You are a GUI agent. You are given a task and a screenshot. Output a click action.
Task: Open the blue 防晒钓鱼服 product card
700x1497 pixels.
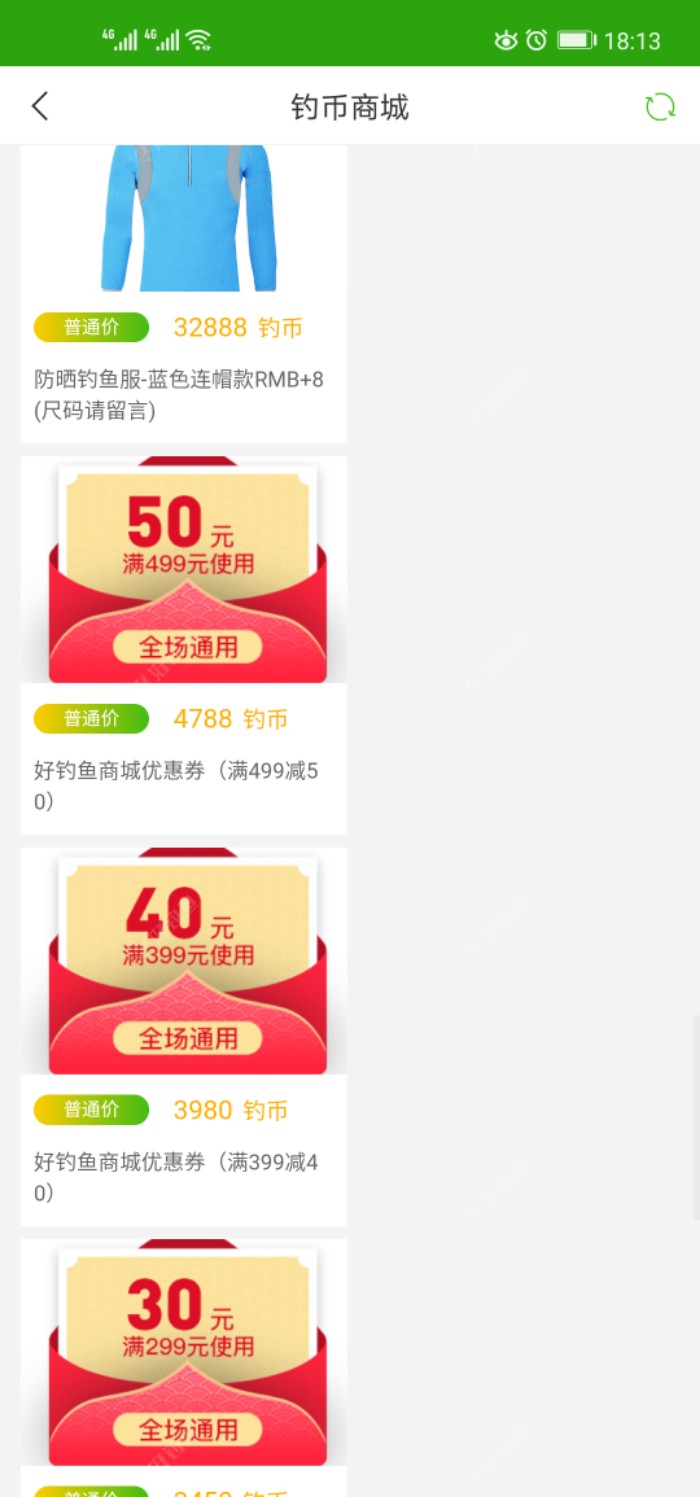click(x=185, y=290)
